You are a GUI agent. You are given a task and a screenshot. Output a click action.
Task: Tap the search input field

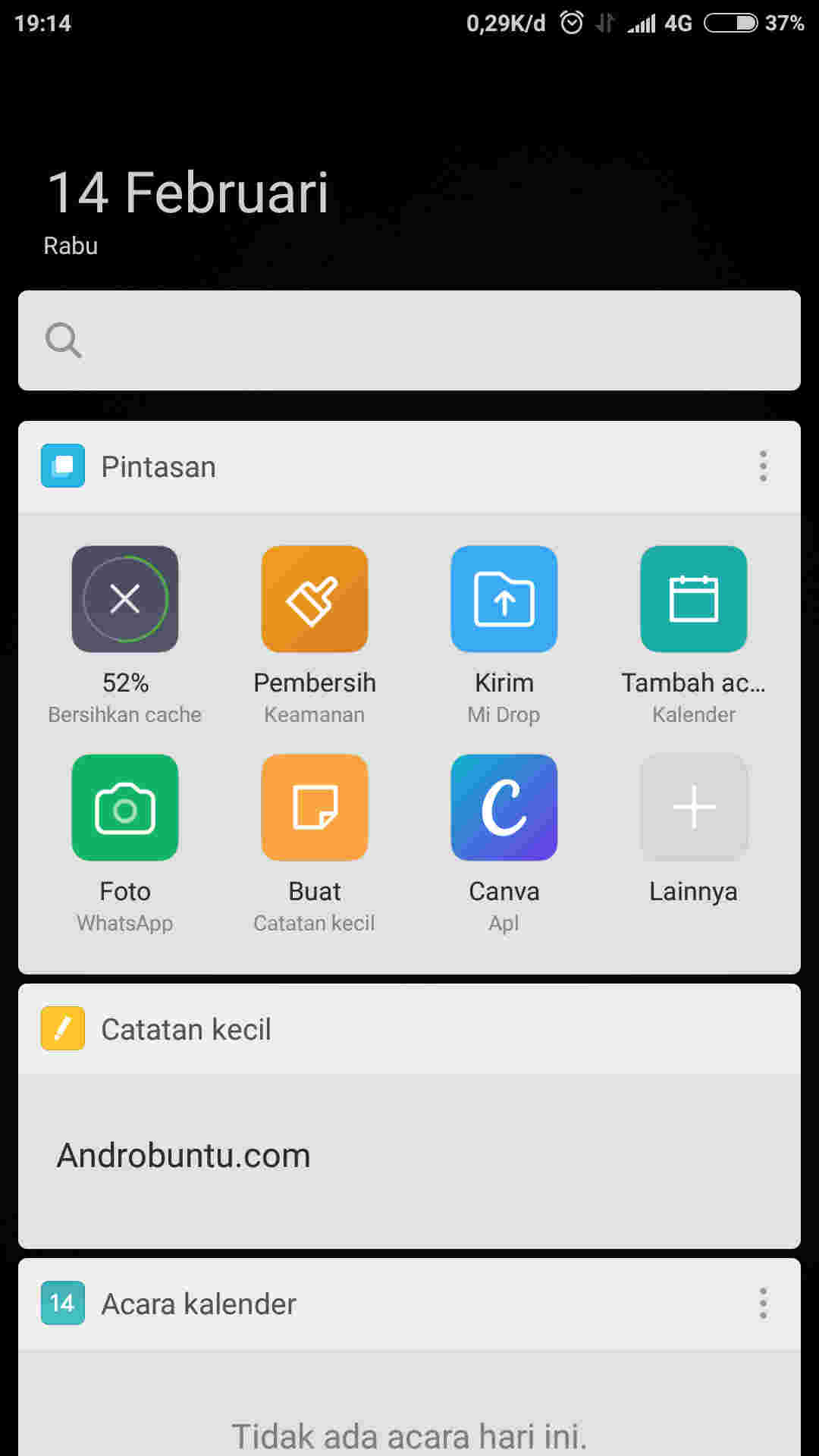pos(409,340)
